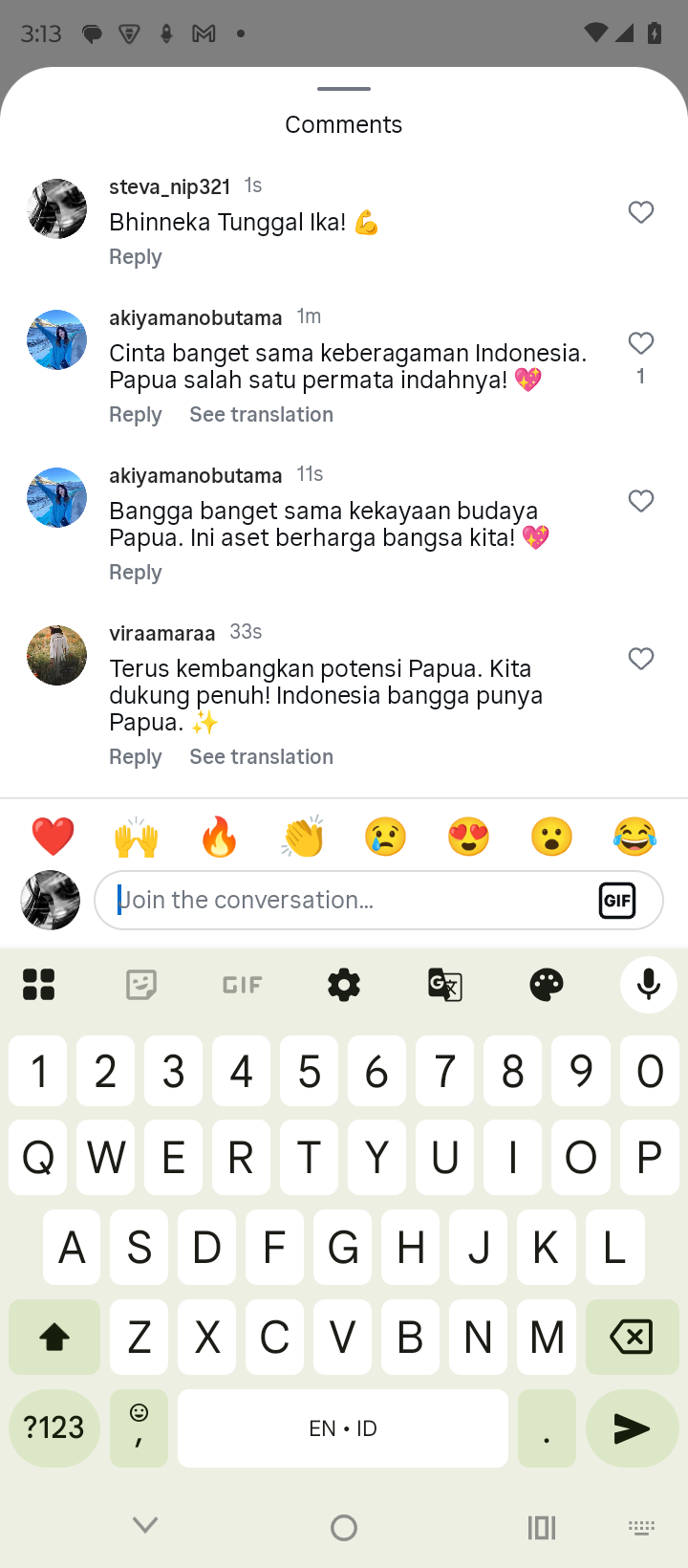Reply to viraamaraa's comment
The height and width of the screenshot is (1568, 688).
136,757
